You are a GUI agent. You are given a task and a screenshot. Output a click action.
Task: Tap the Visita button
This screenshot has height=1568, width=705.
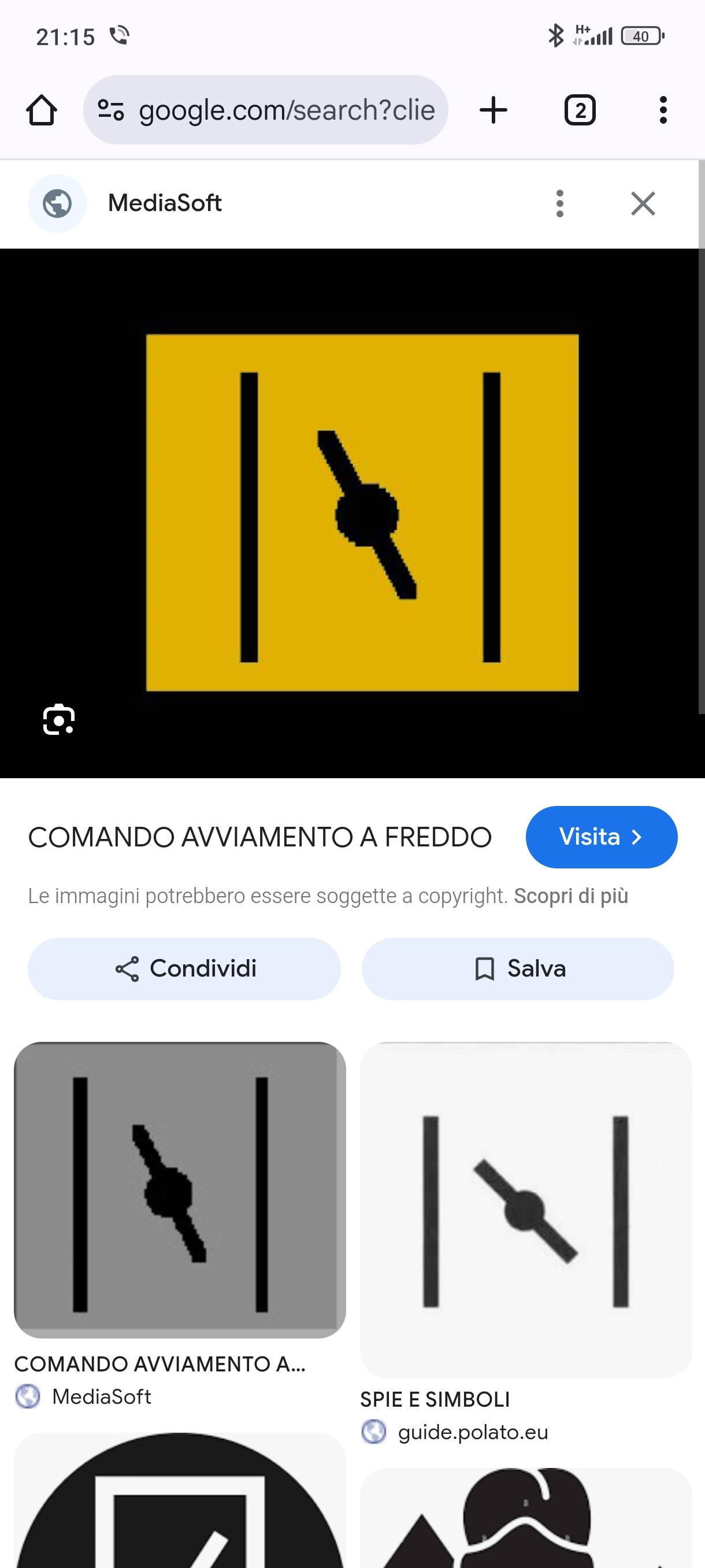[x=602, y=837]
